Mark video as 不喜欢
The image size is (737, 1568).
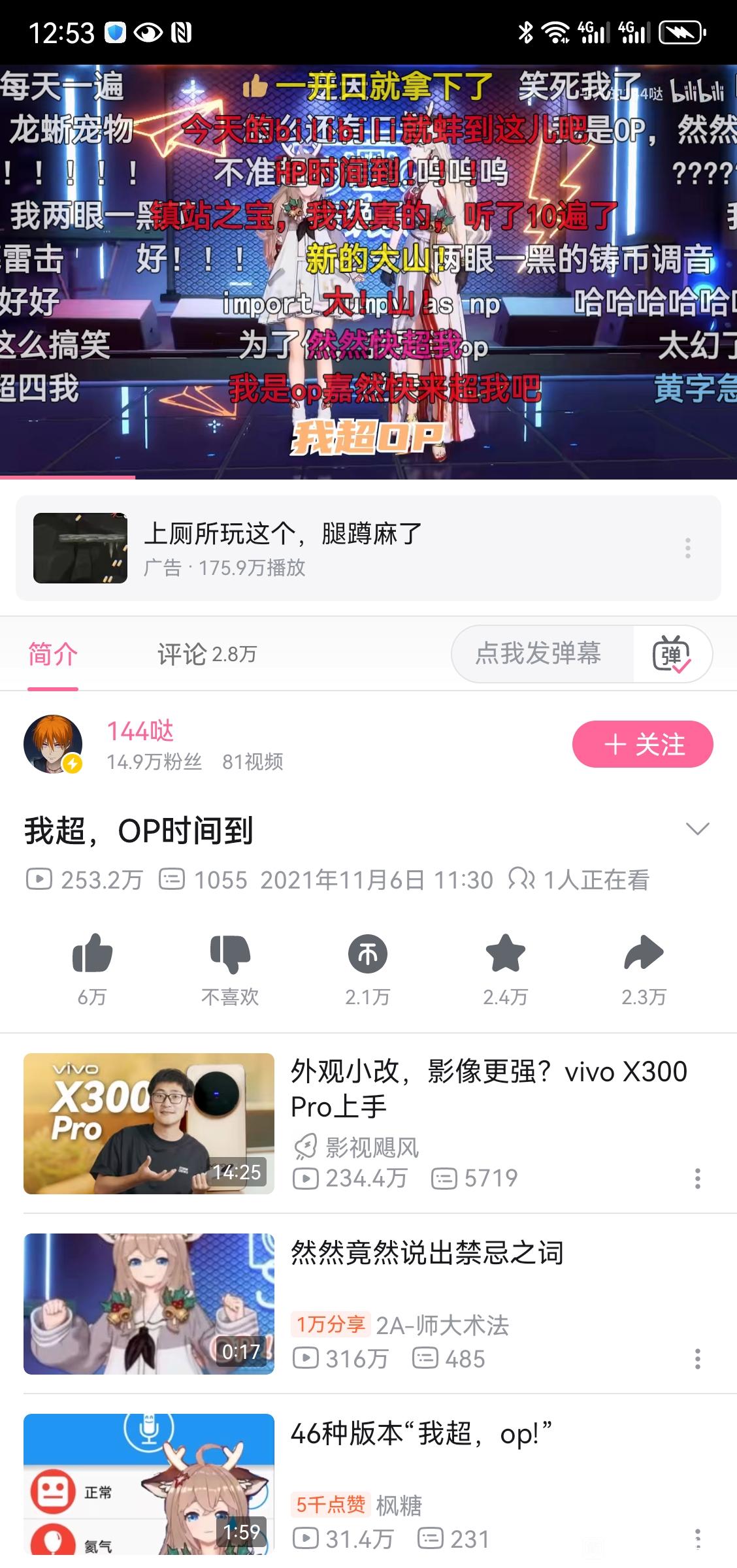point(230,955)
